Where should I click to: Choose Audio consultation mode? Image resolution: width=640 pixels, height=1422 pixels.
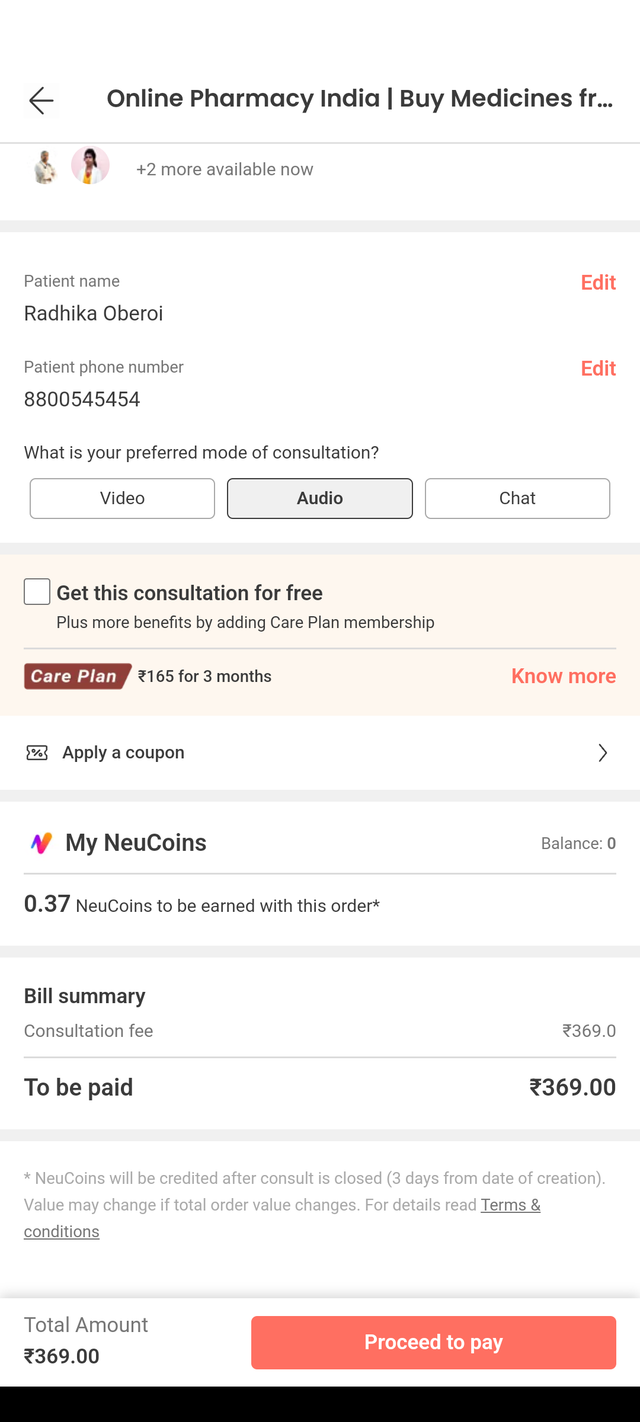(320, 498)
